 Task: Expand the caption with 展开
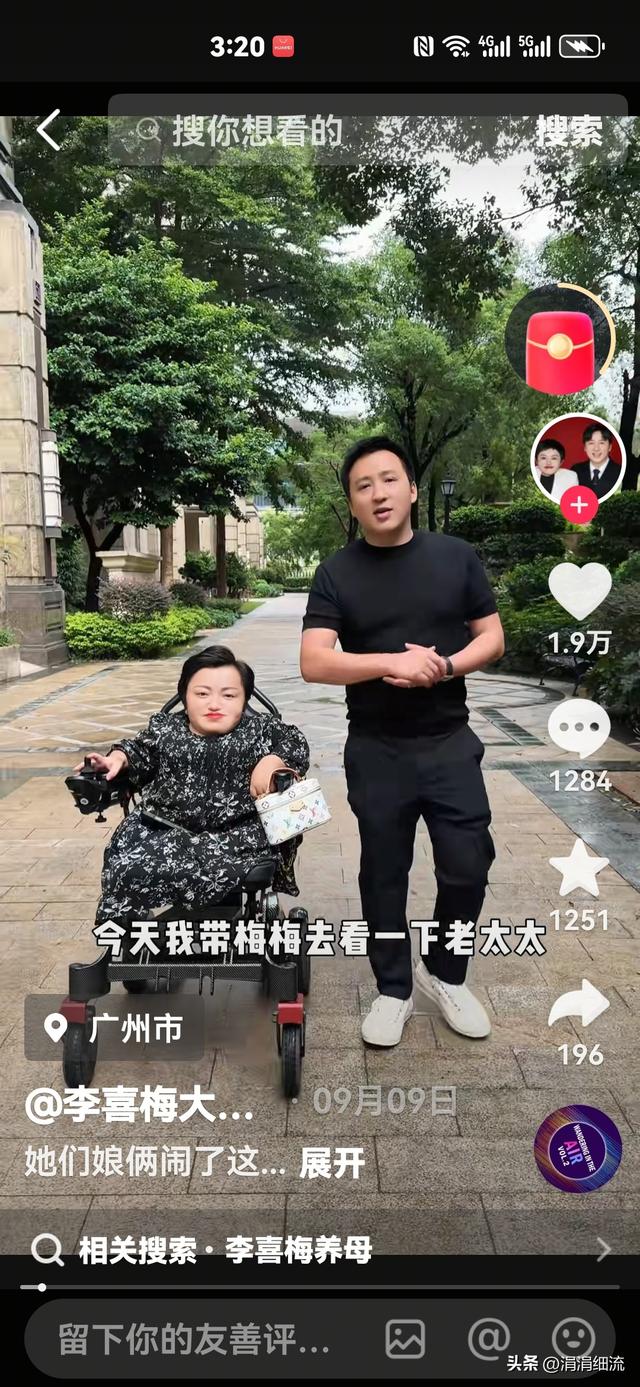[x=332, y=1162]
